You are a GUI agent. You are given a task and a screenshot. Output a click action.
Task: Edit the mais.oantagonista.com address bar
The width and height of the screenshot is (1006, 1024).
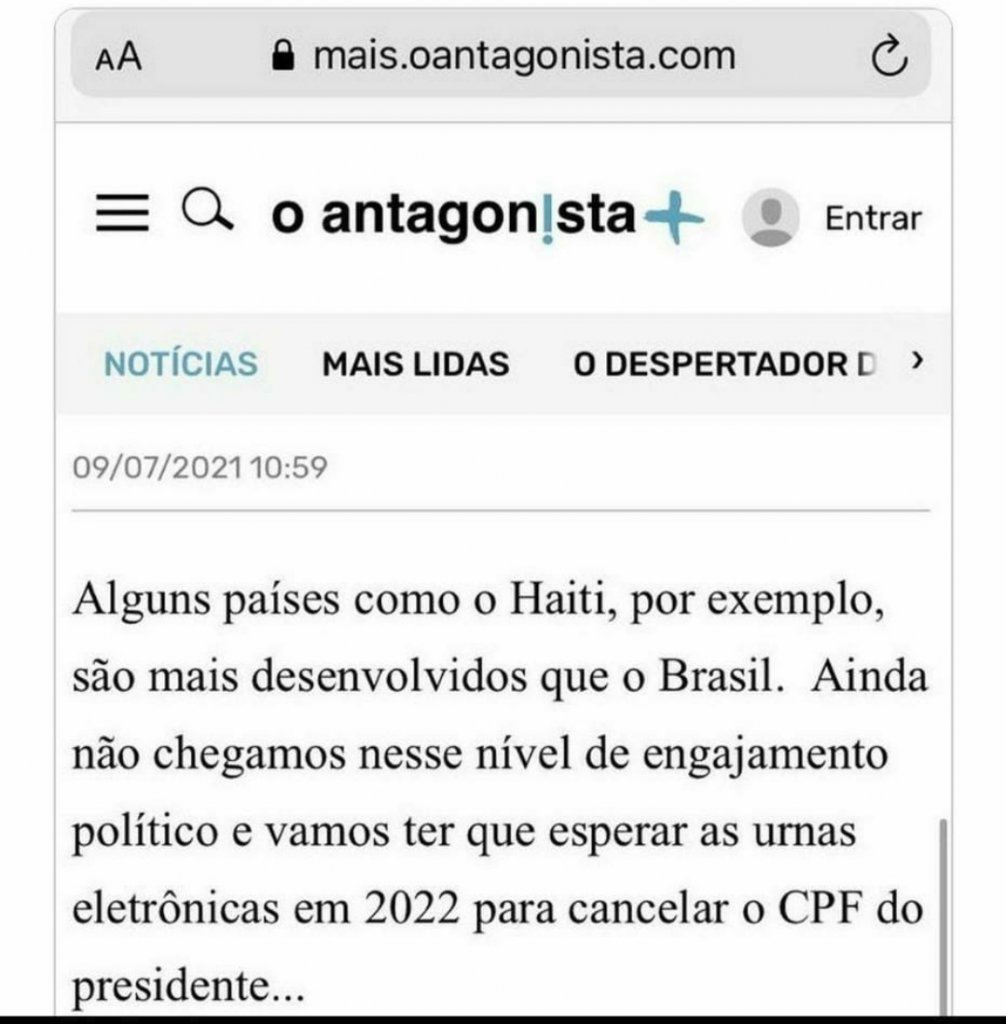coord(523,56)
